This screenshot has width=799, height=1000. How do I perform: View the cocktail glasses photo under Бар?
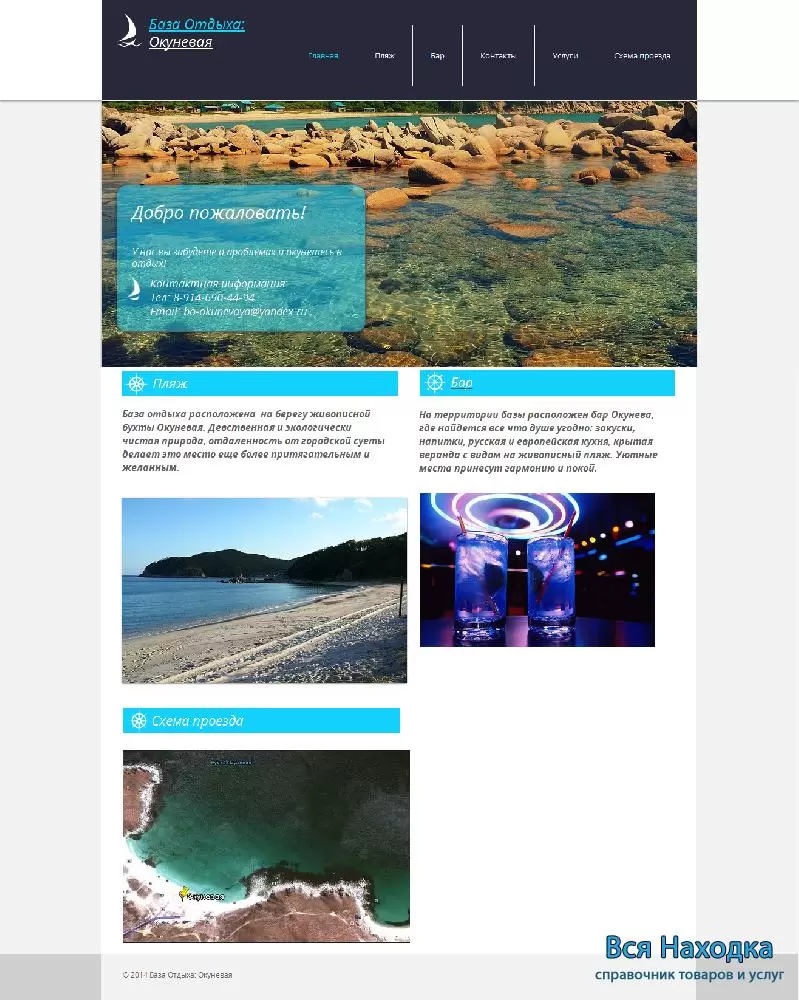(x=537, y=570)
